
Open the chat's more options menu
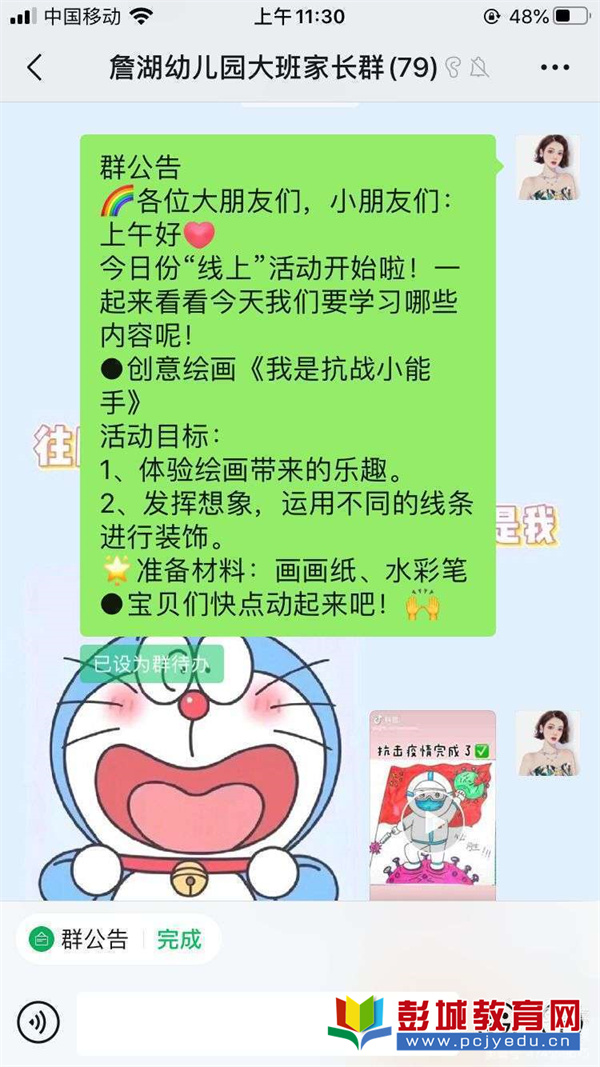[554, 68]
